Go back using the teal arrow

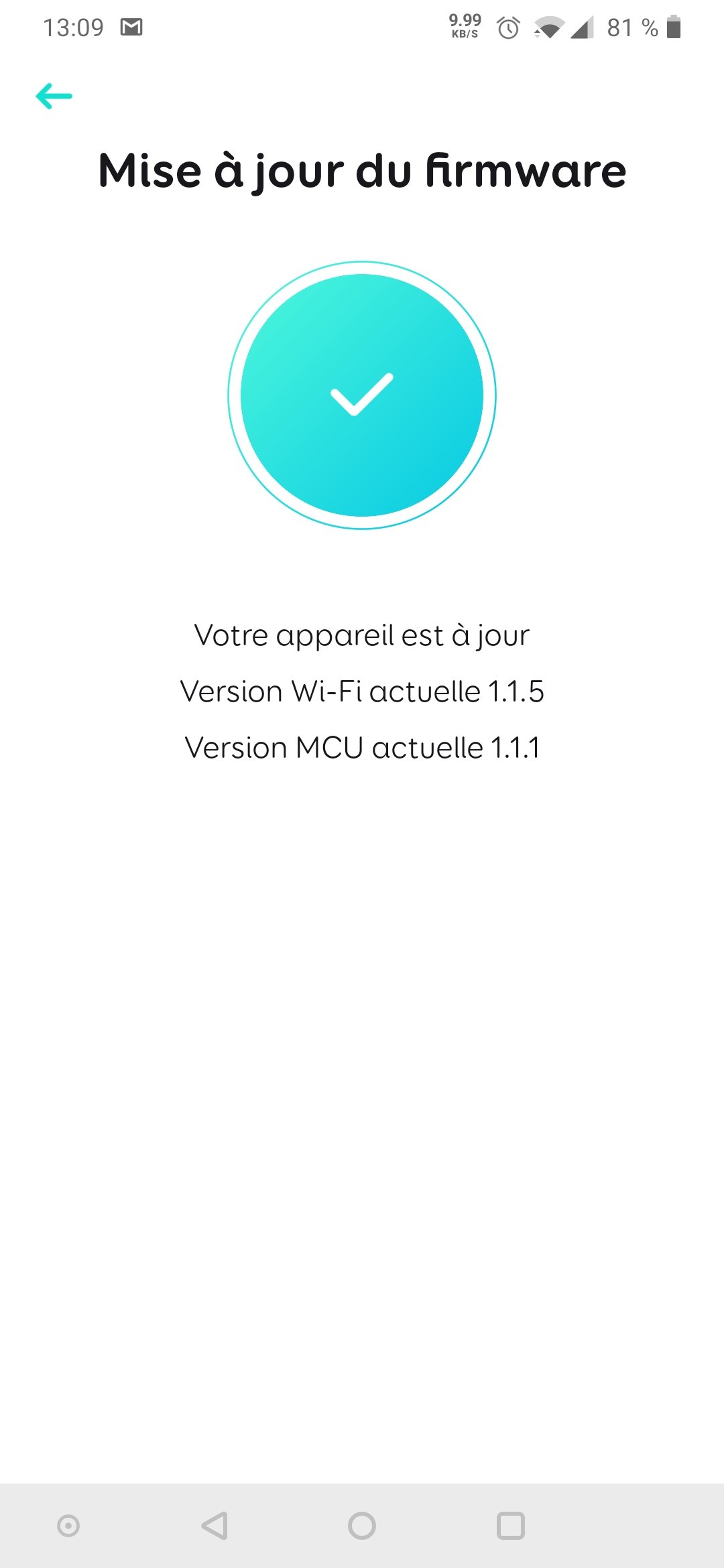pyautogui.click(x=54, y=96)
